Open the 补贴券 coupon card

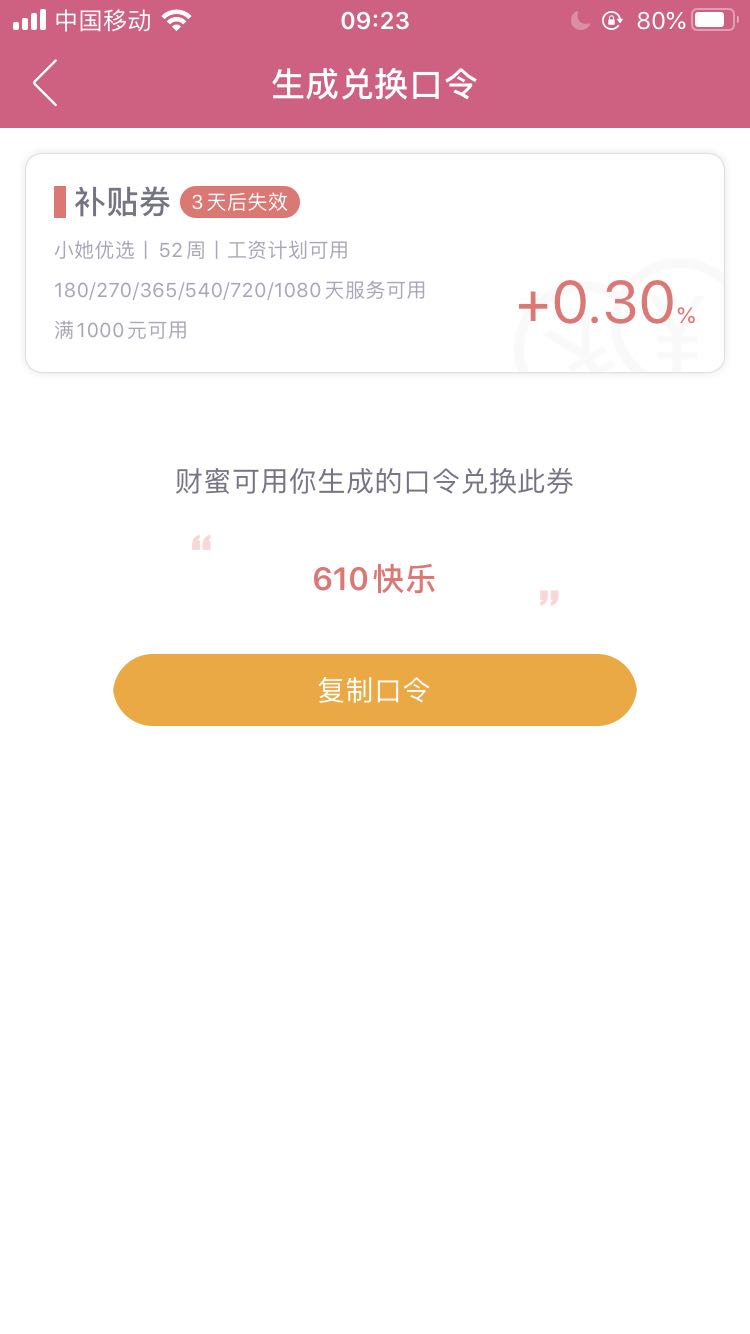pos(375,263)
